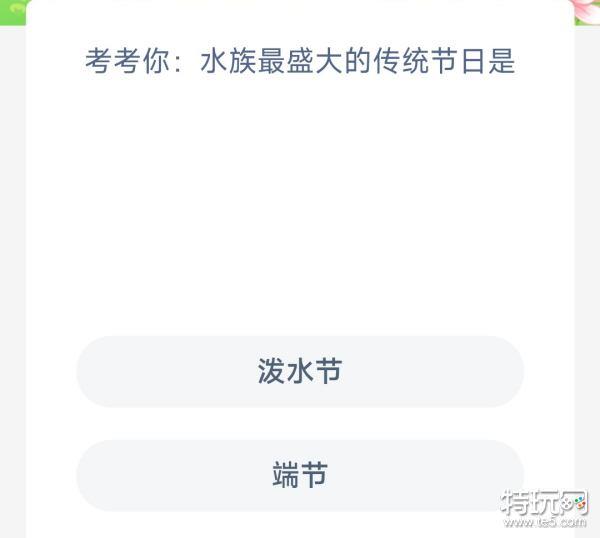Choose 端节 as the answer
The height and width of the screenshot is (538, 600).
[300, 475]
